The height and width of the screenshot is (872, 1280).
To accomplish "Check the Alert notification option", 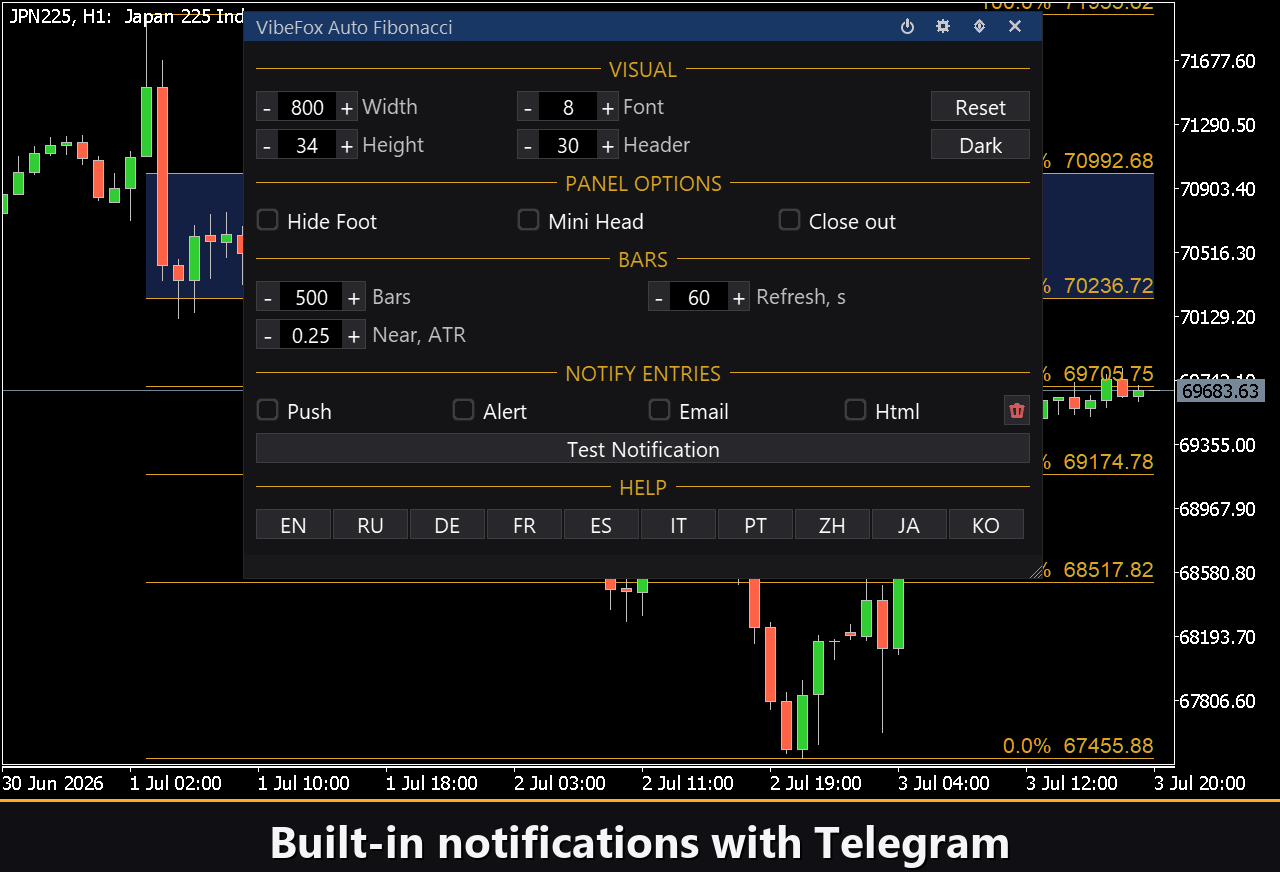I will click(x=463, y=410).
